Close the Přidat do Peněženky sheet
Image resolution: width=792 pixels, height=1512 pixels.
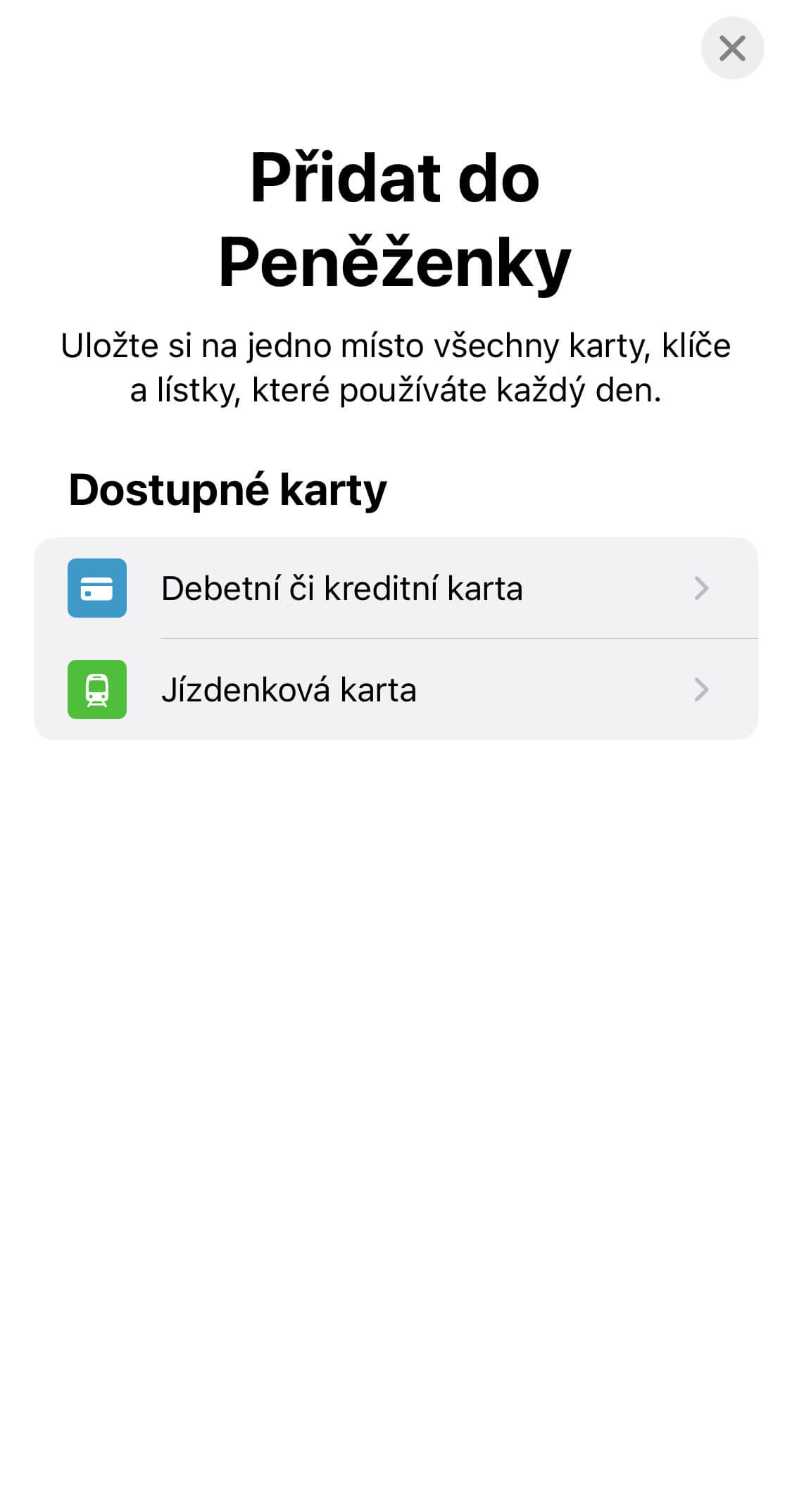coord(731,49)
